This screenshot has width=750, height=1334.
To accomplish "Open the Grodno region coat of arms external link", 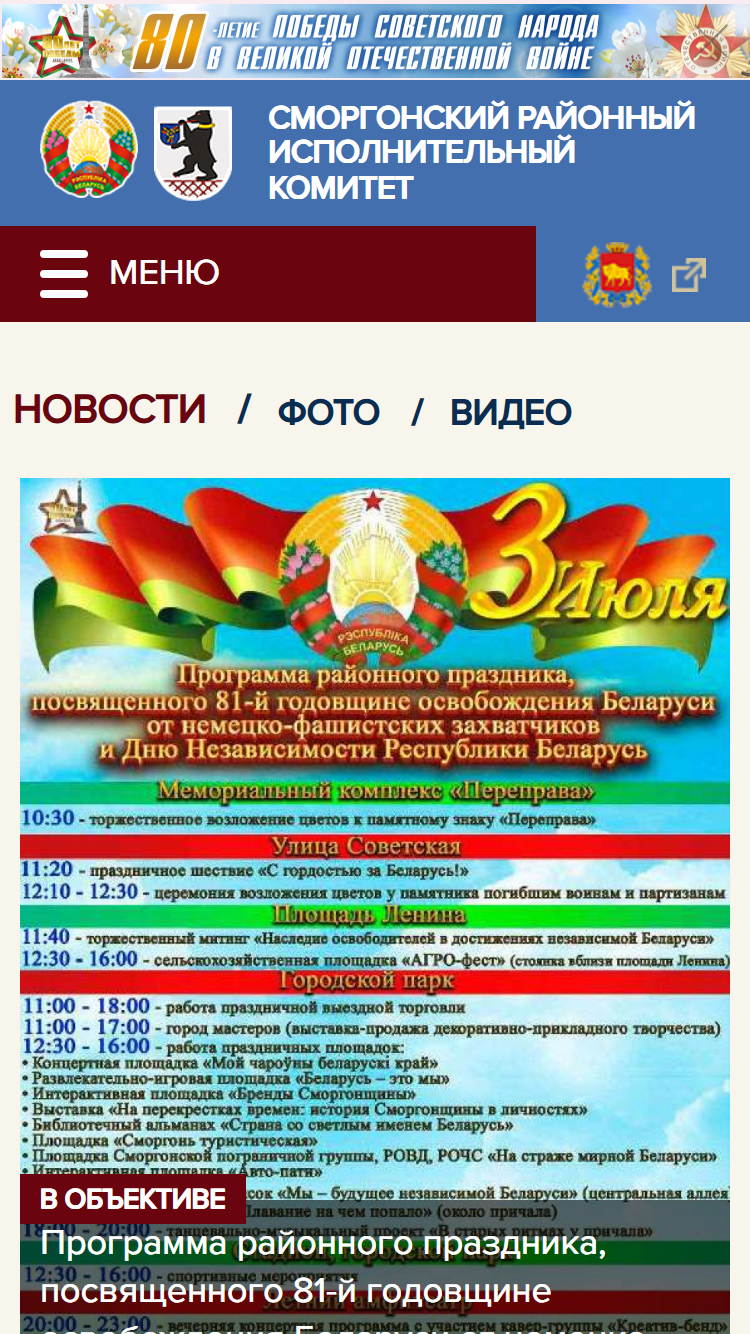I will [x=645, y=274].
